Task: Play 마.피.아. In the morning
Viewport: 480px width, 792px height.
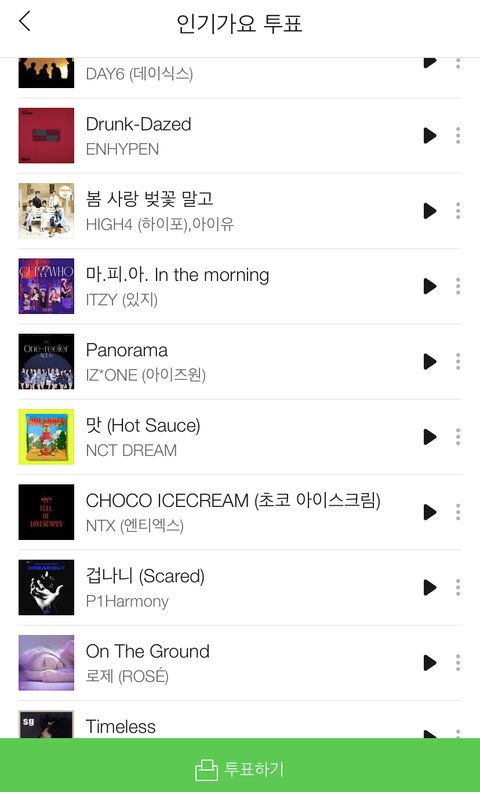Action: tap(429, 286)
